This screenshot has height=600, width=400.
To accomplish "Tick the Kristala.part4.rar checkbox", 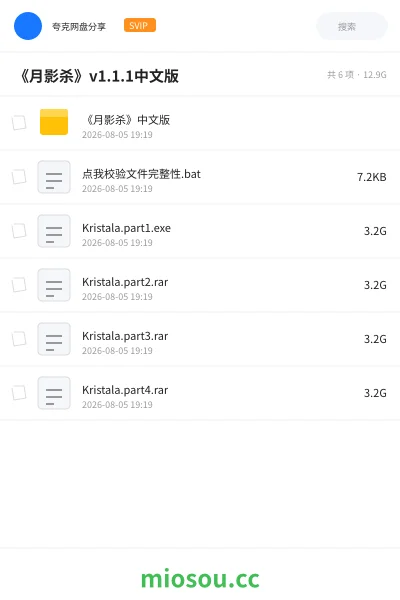I will [19, 393].
